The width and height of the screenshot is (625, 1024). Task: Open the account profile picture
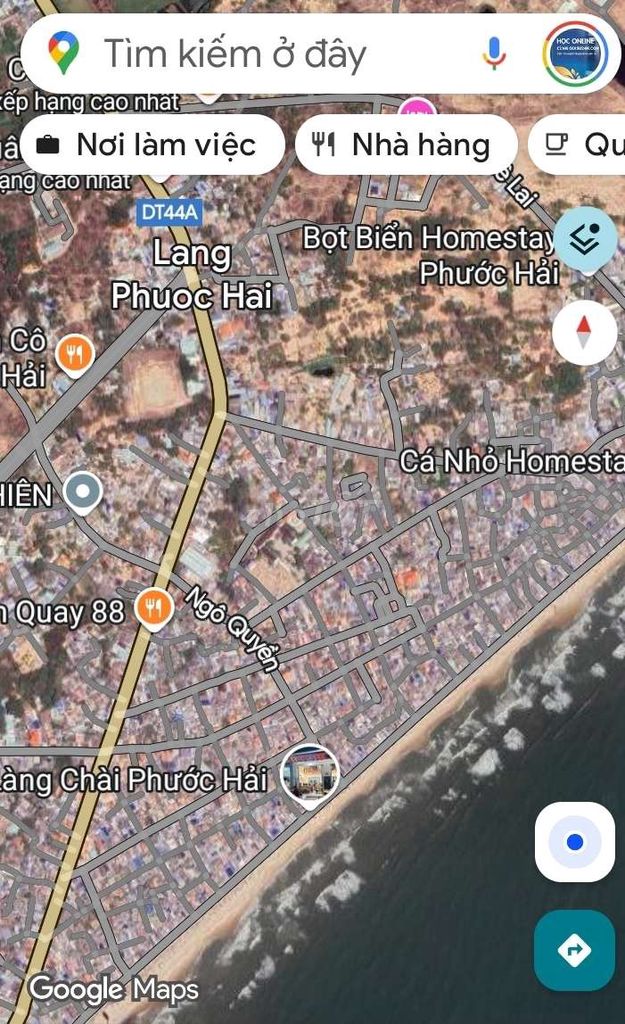(575, 54)
